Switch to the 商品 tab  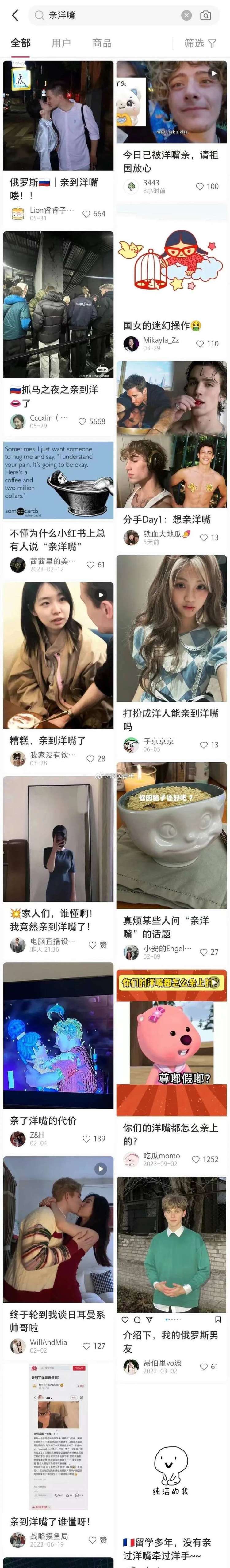tap(102, 43)
